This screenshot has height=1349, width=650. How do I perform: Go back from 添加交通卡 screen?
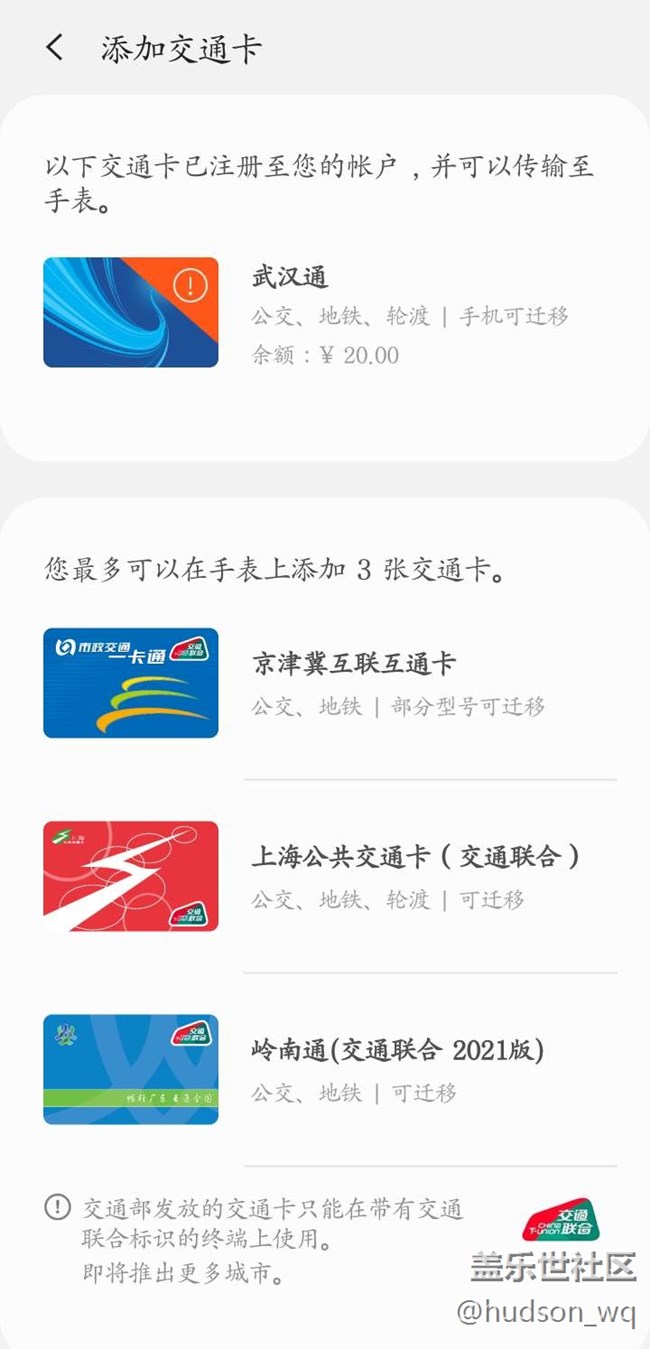click(x=55, y=47)
